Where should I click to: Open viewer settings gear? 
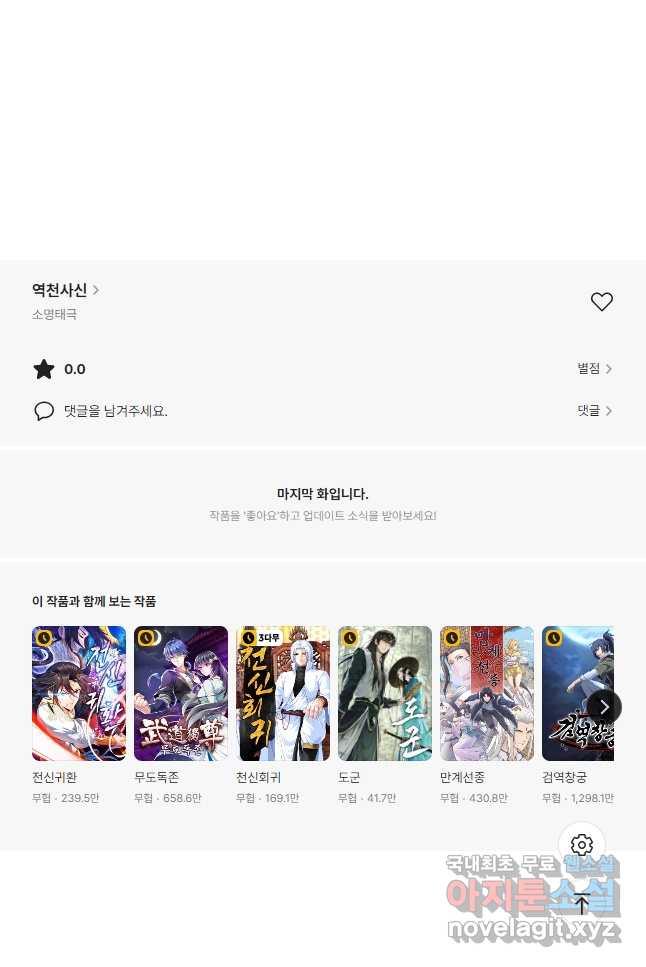pyautogui.click(x=582, y=845)
